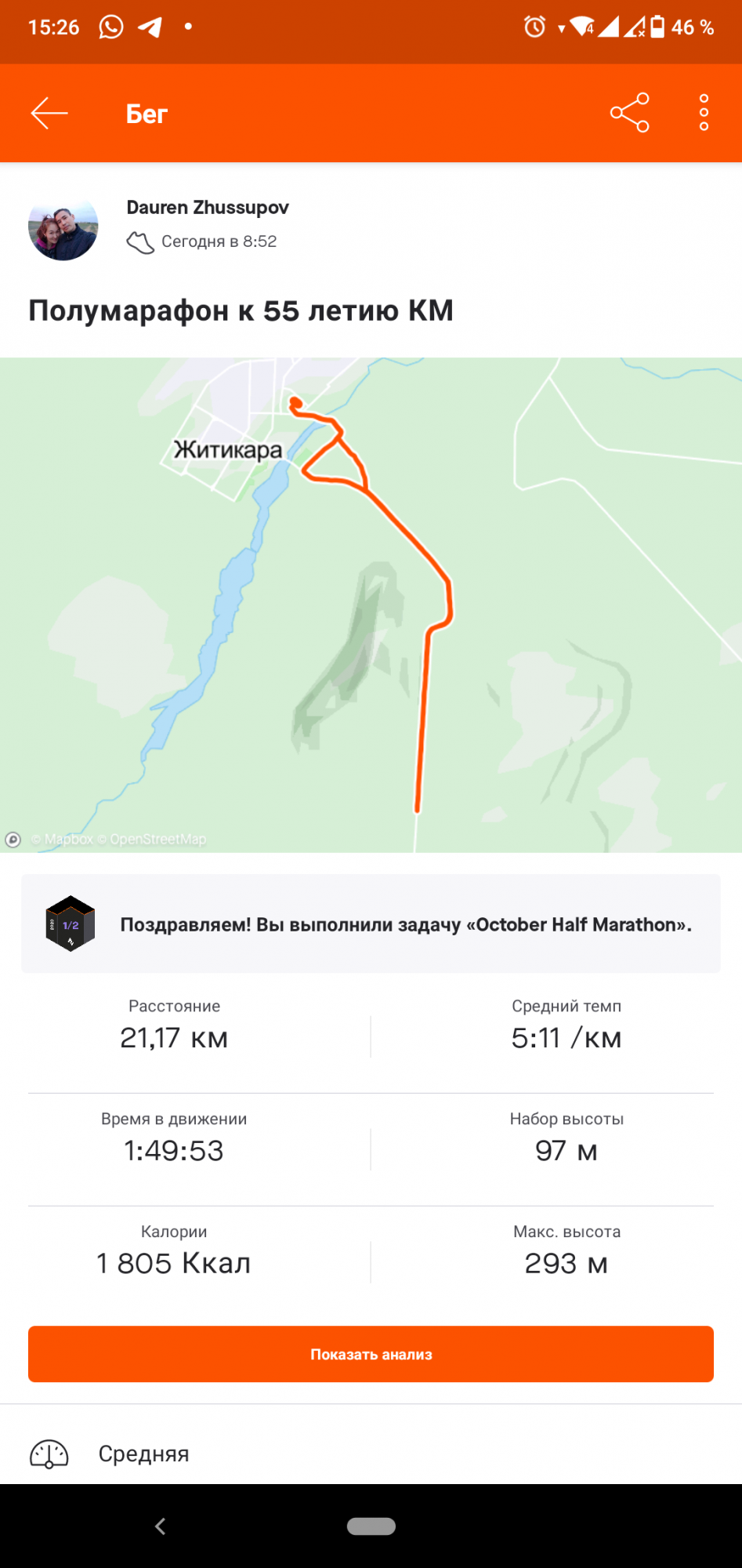742x1568 pixels.
Task: Open the route map of Житикара
Action: [371, 604]
